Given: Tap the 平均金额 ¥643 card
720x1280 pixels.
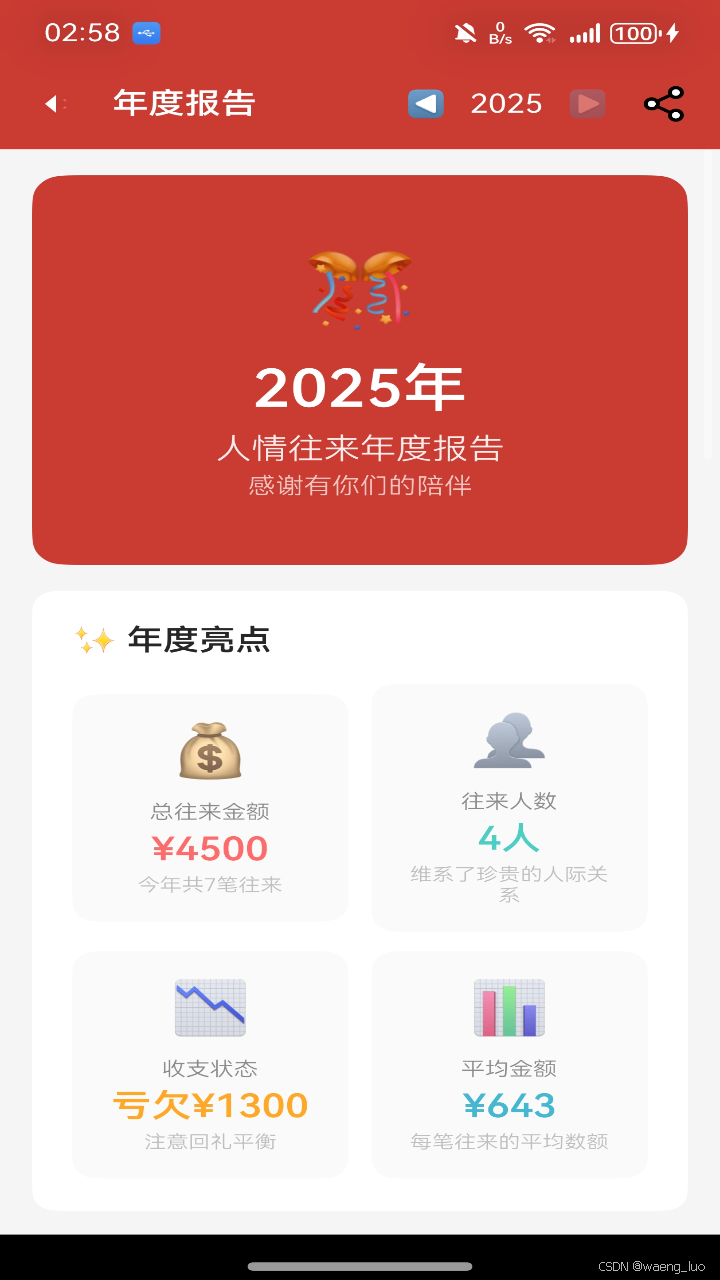Looking at the screenshot, I should 509,1104.
